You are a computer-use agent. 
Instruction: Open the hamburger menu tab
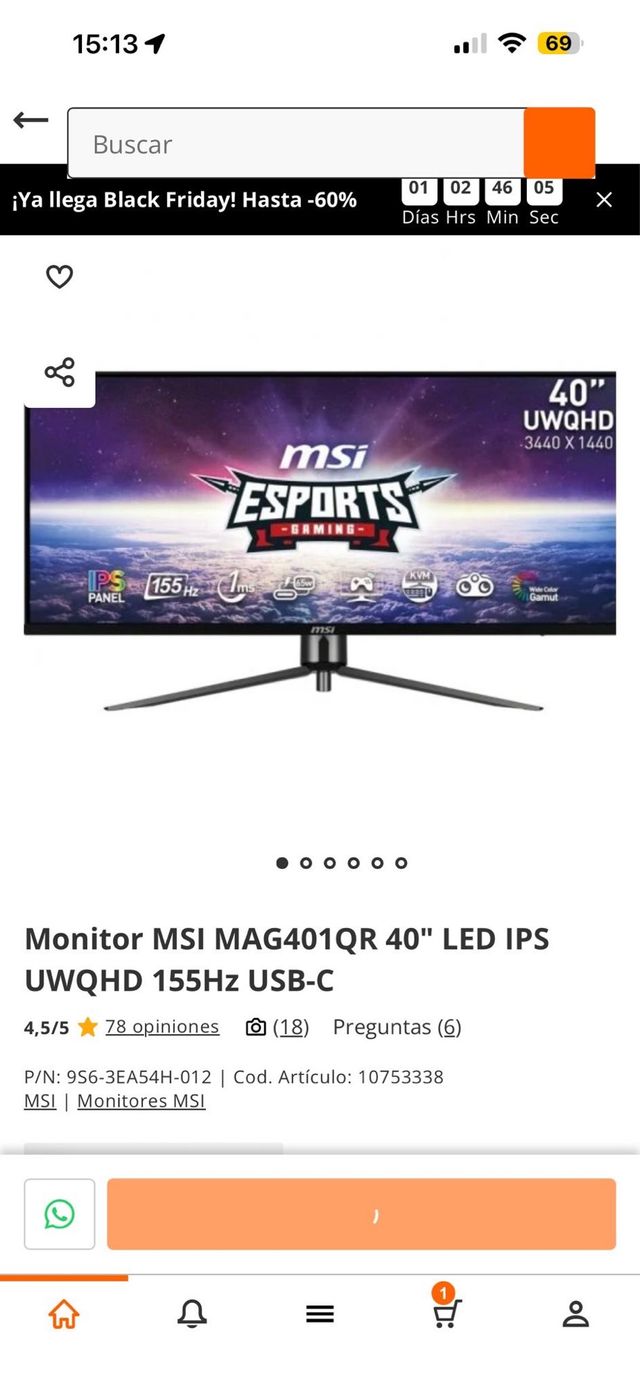point(320,1314)
